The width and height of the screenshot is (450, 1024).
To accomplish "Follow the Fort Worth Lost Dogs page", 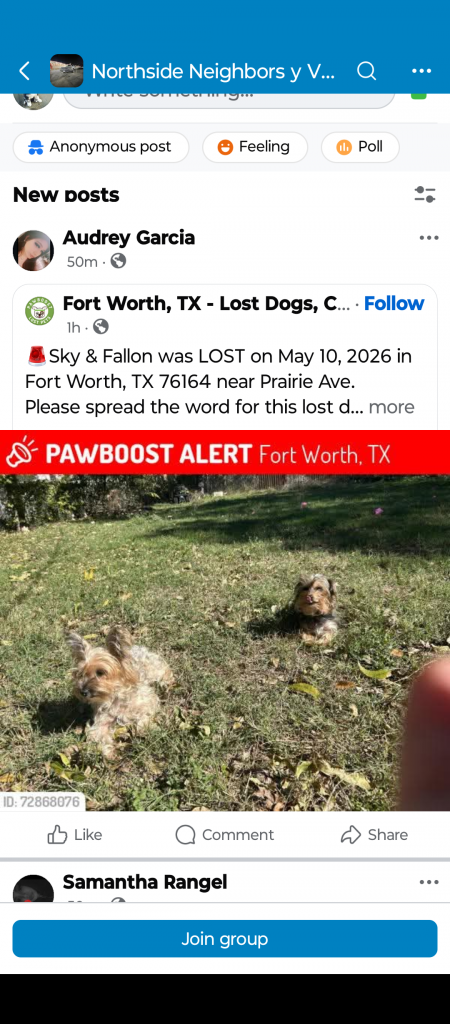I will (394, 304).
